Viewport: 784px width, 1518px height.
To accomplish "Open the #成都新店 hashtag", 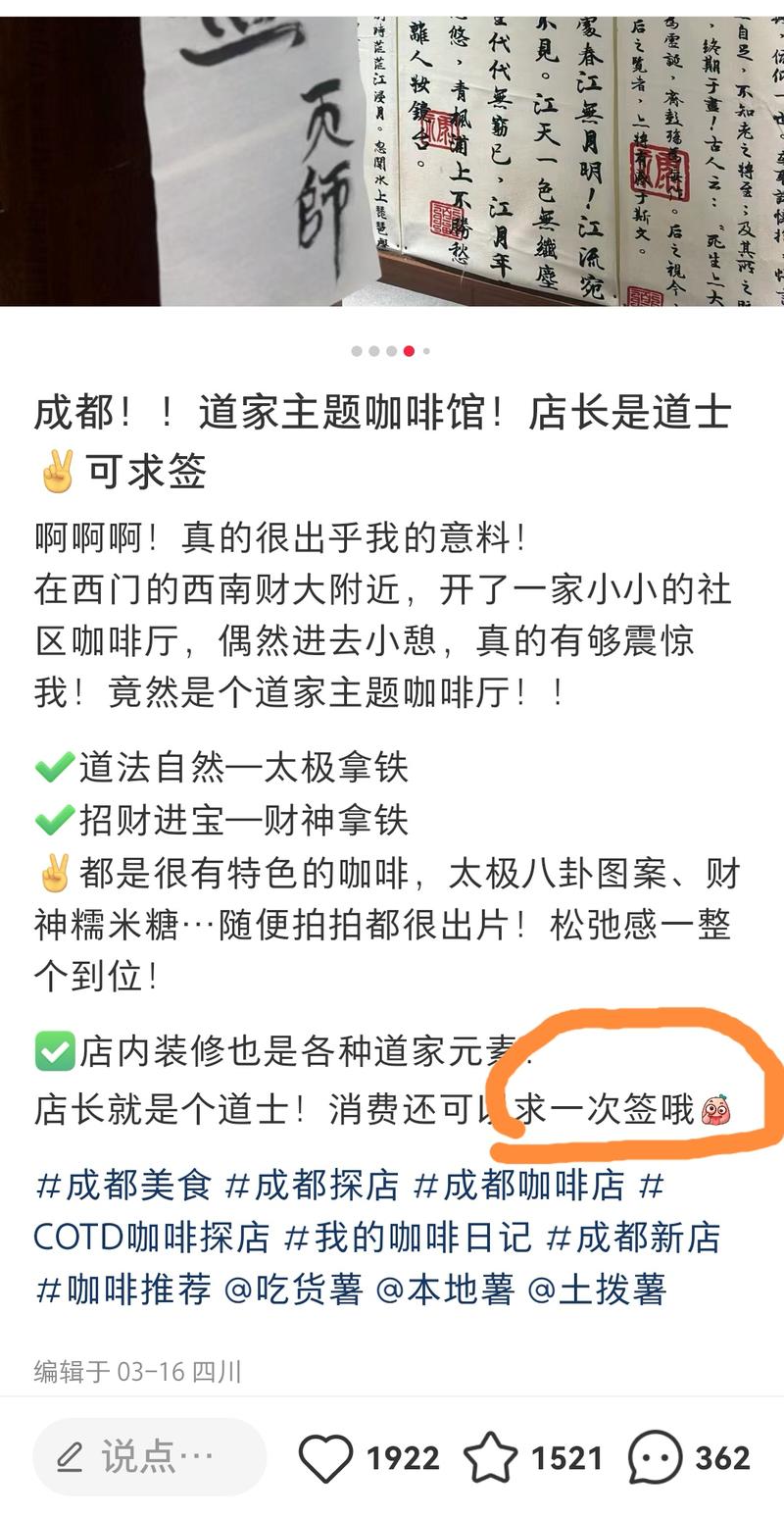I will [633, 1238].
